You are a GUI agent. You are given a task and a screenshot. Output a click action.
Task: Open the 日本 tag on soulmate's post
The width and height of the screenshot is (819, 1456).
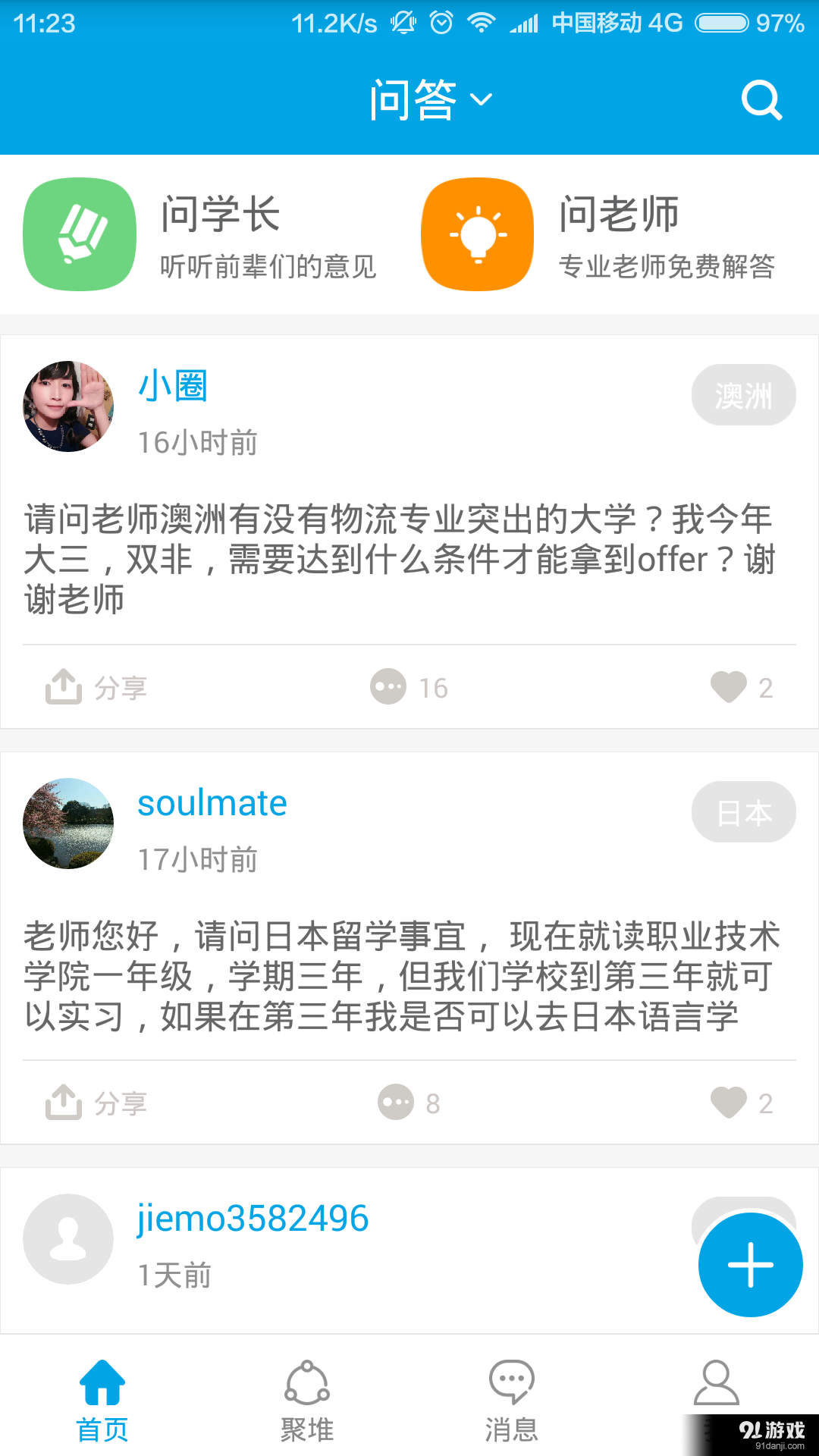tap(743, 811)
